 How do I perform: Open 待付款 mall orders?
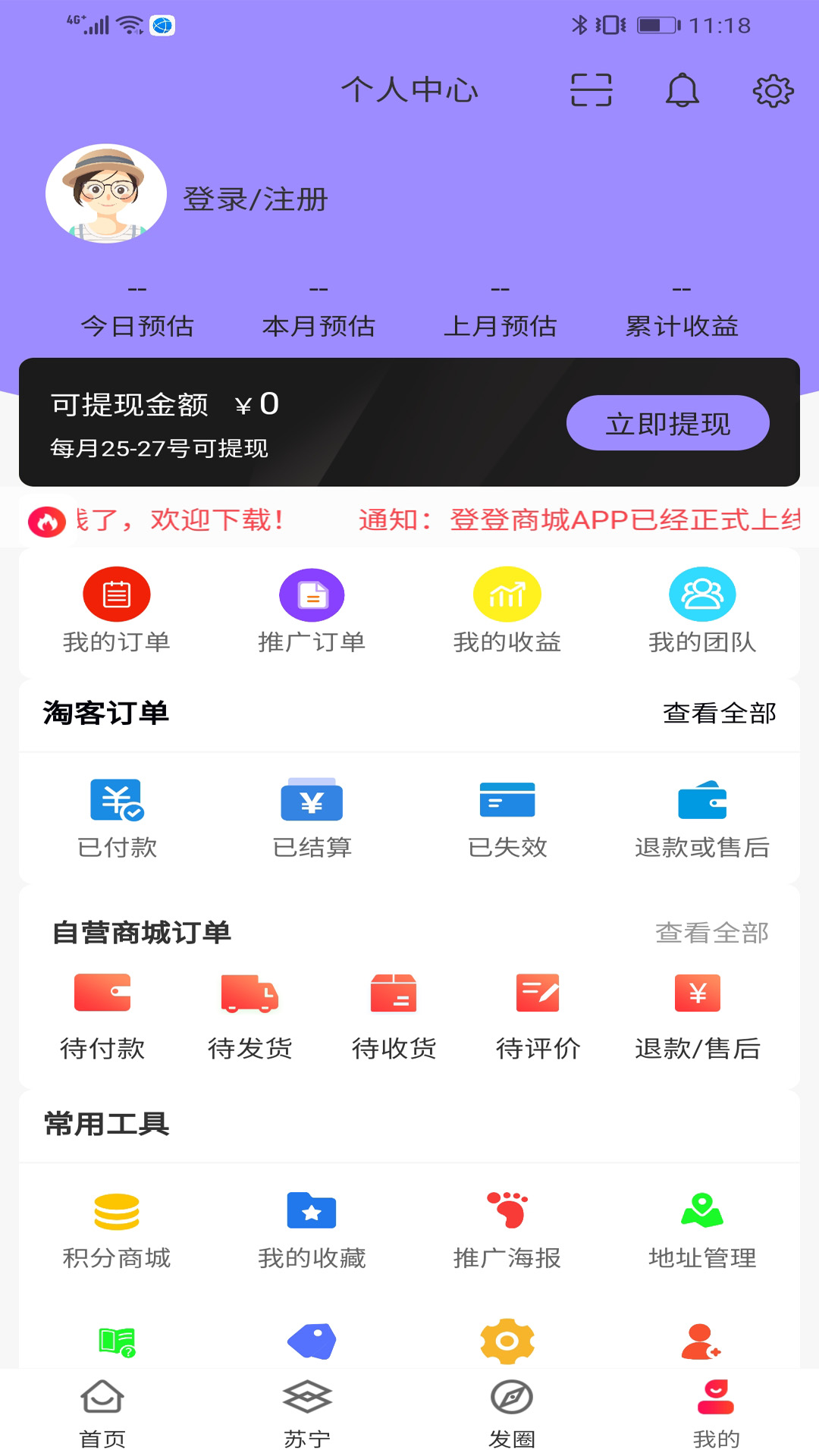(x=102, y=1015)
